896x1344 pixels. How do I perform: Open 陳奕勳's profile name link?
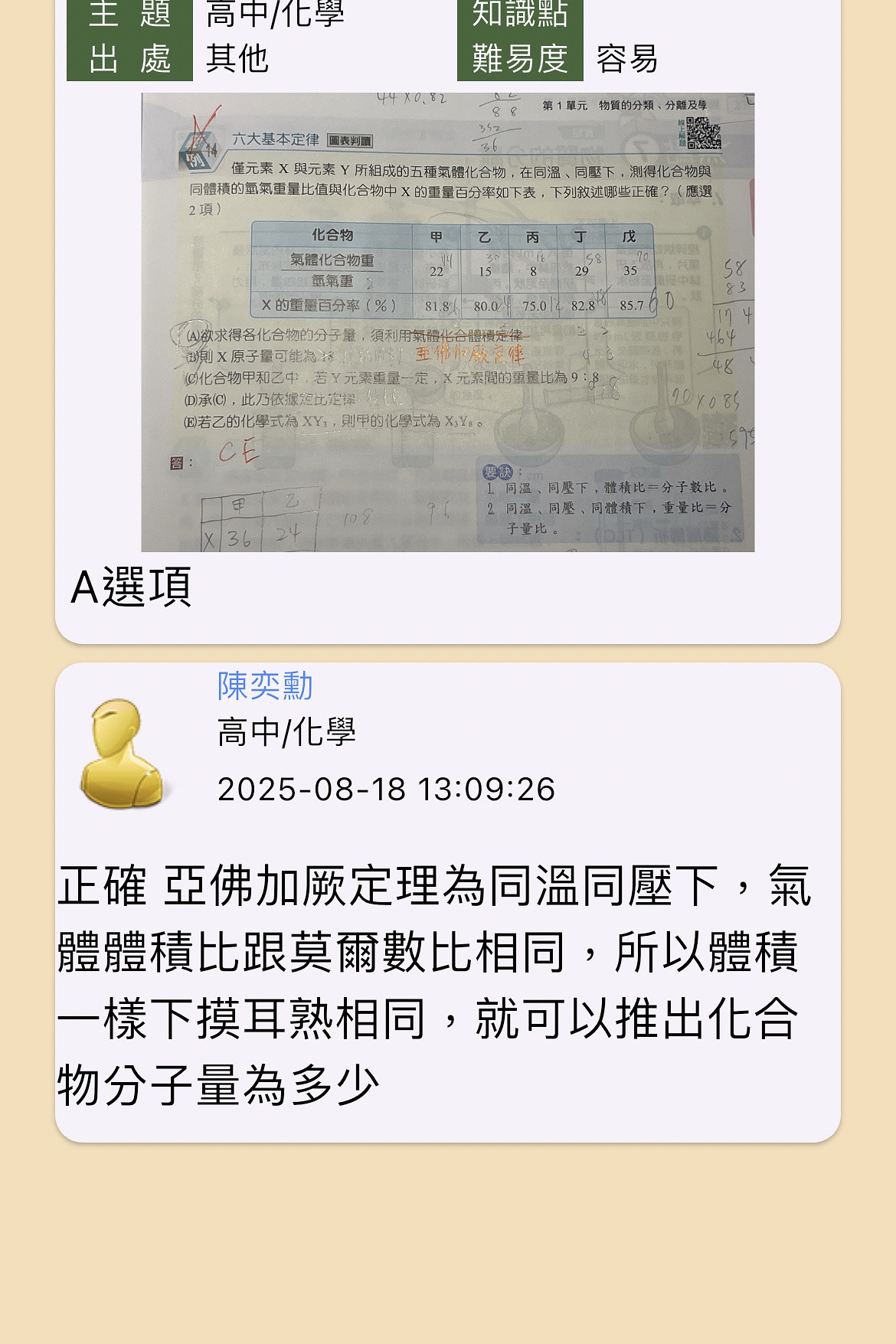[265, 685]
